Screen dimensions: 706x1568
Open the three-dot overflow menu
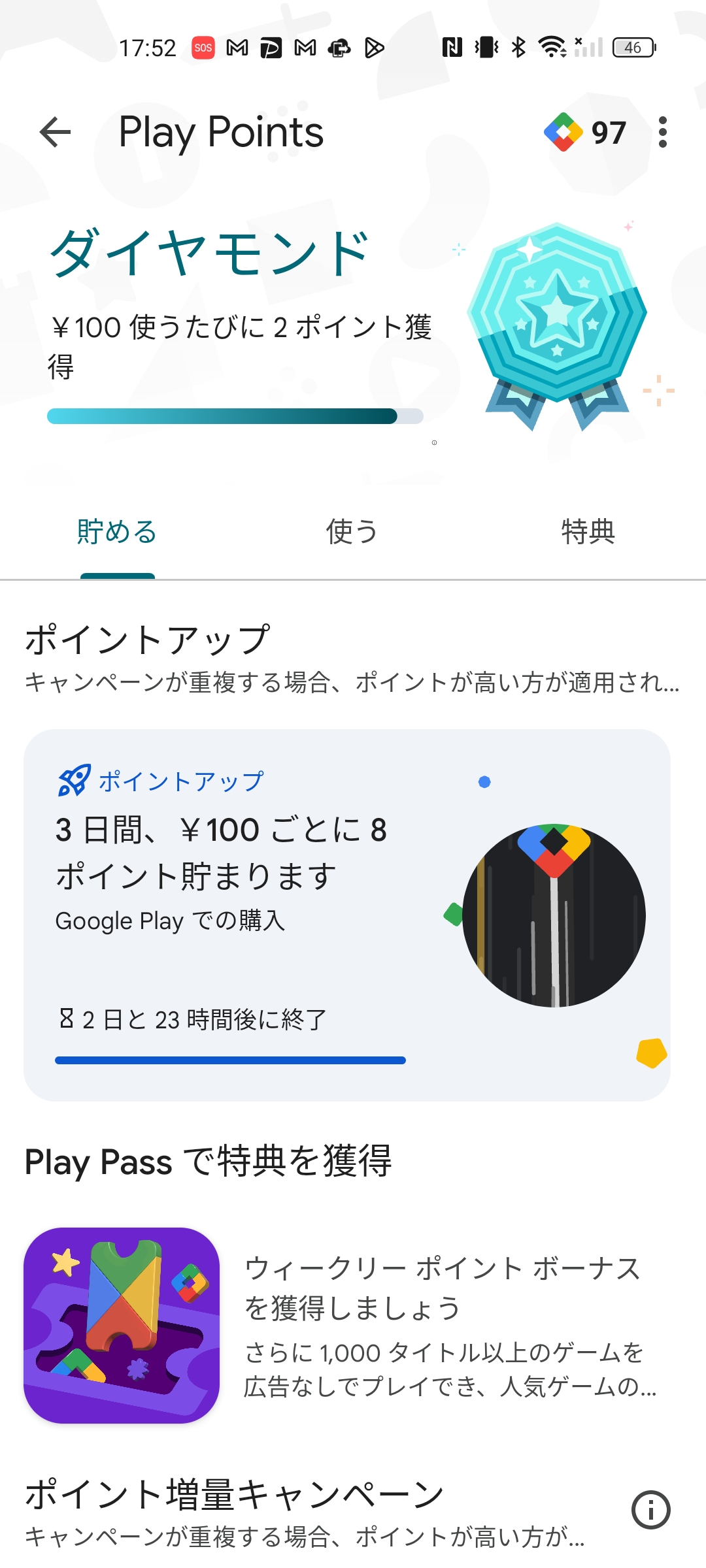[662, 133]
